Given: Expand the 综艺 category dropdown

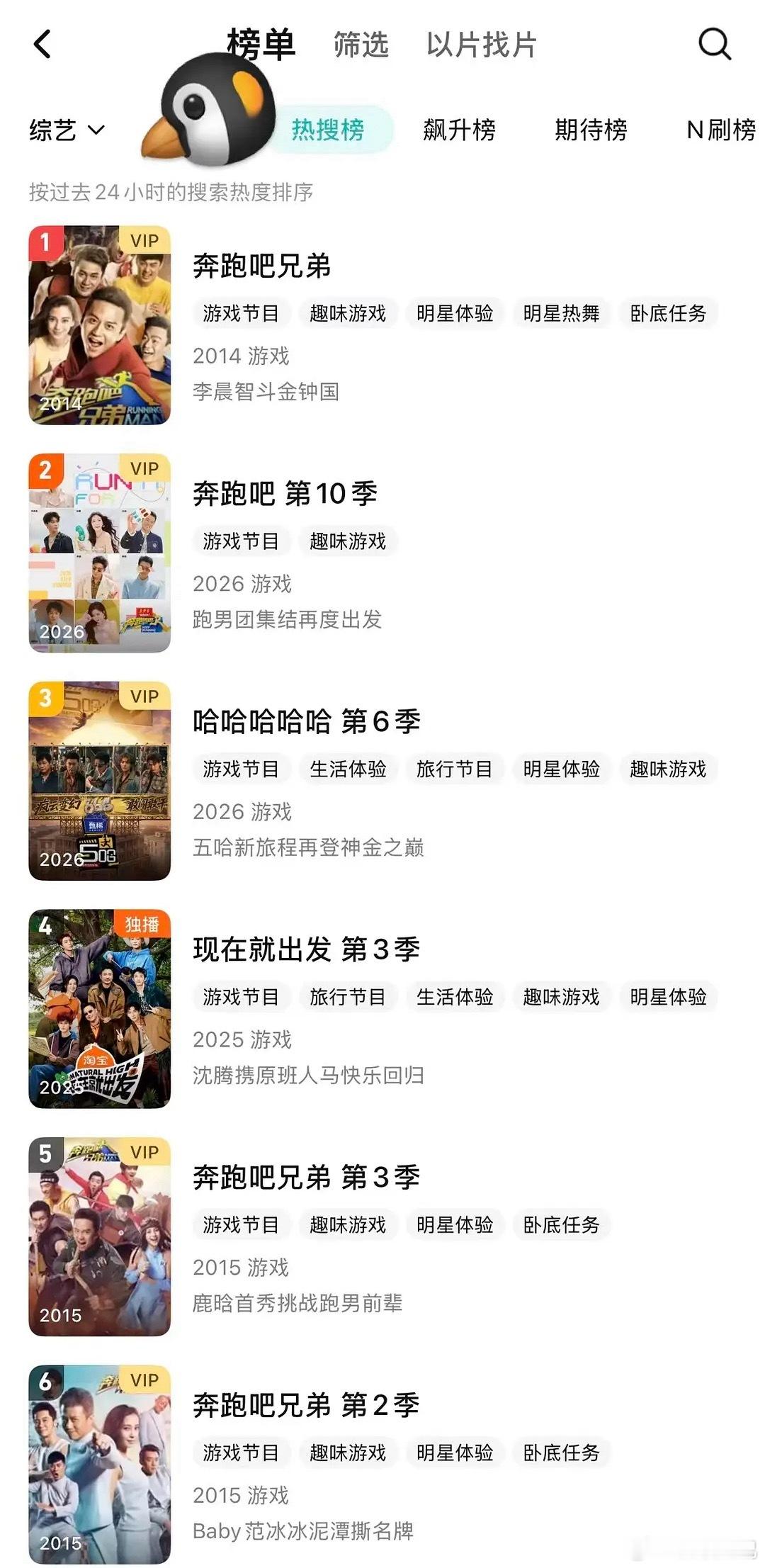Looking at the screenshot, I should (67, 130).
